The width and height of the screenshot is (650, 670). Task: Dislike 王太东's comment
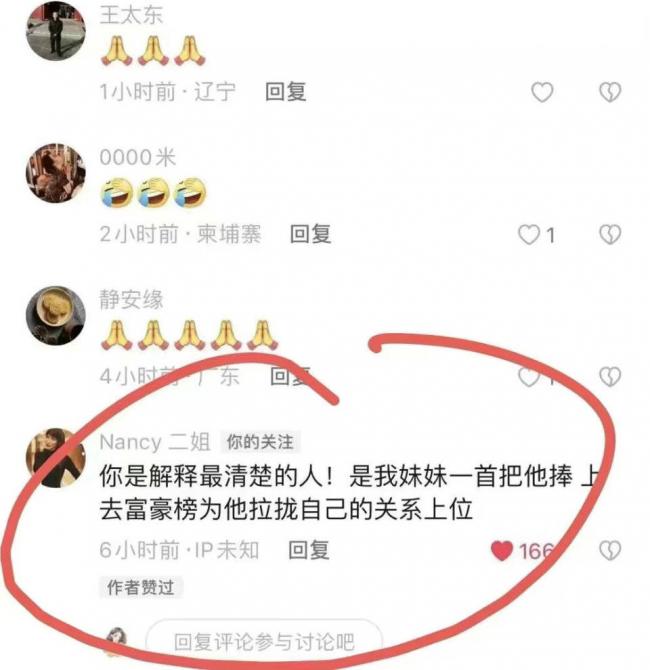coord(609,93)
